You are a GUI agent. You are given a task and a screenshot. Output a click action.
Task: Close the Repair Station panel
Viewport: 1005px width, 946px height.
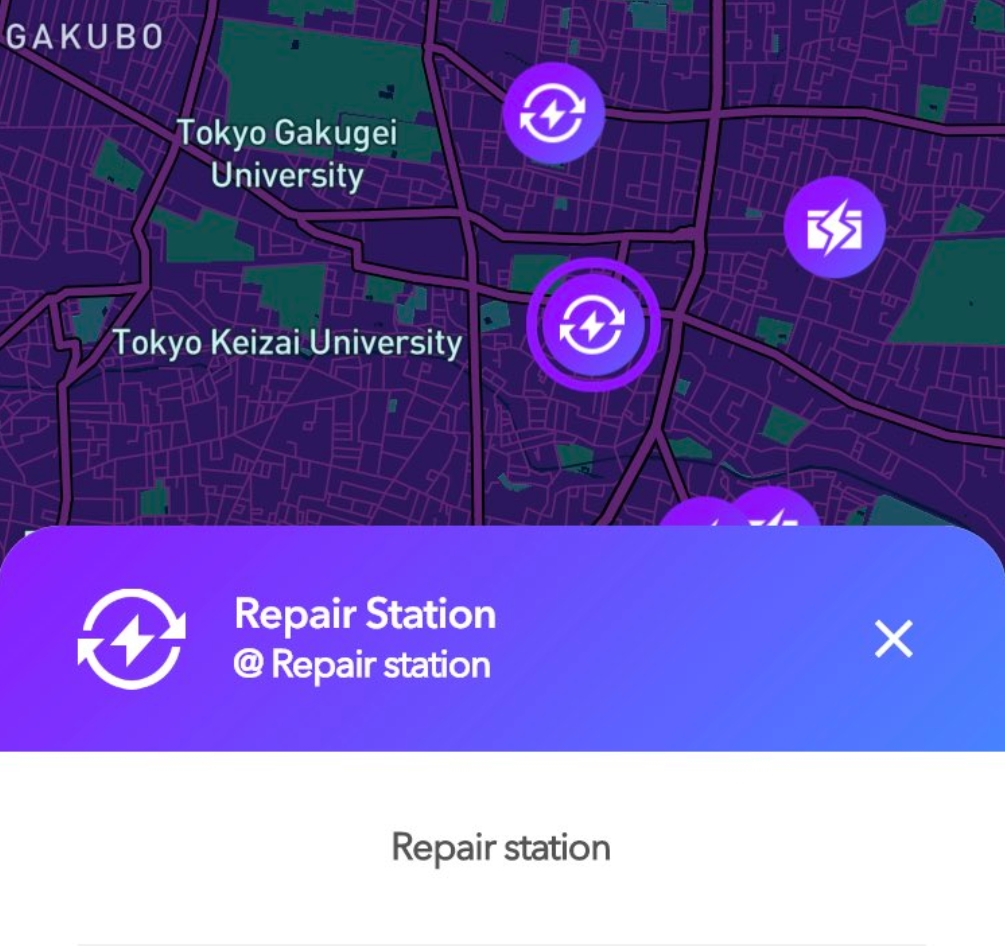(893, 638)
